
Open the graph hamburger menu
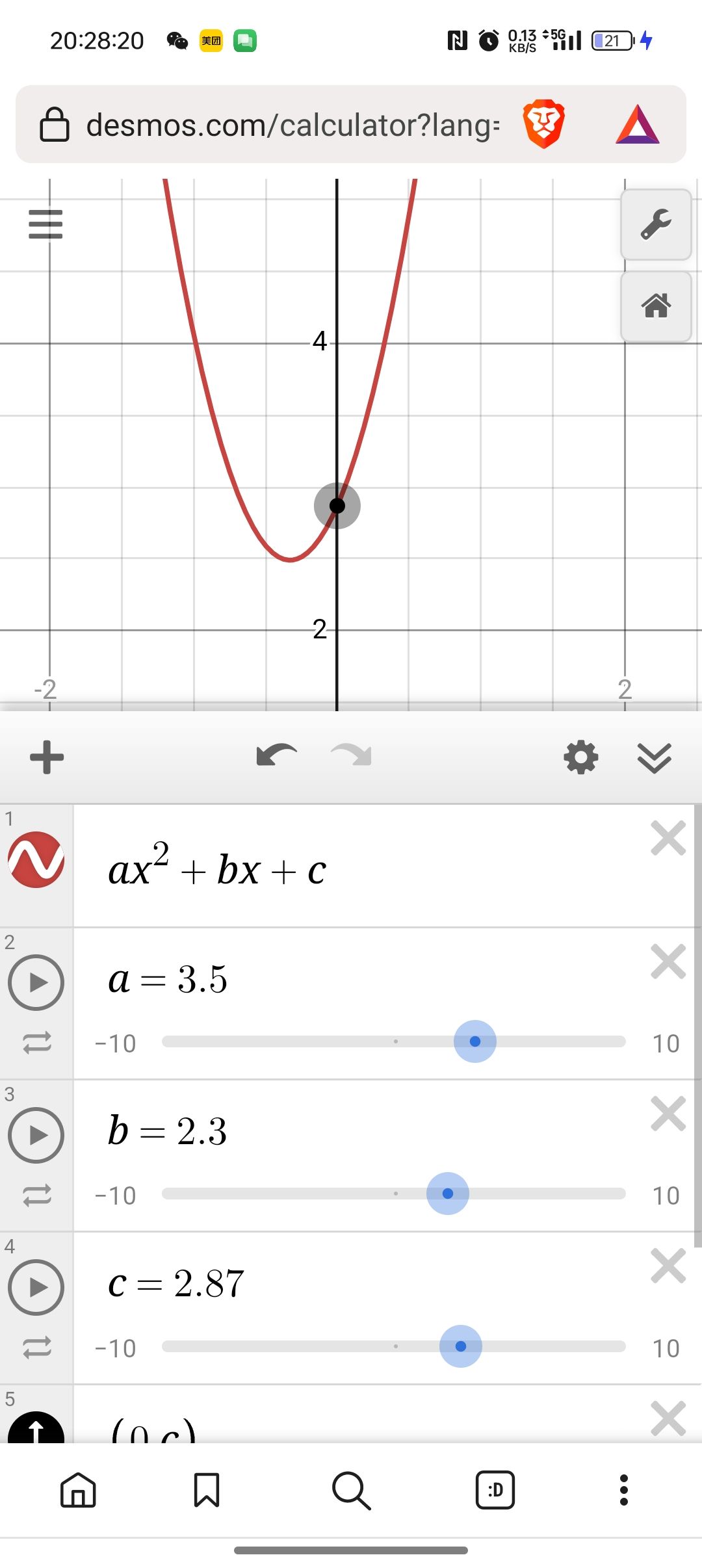45,224
